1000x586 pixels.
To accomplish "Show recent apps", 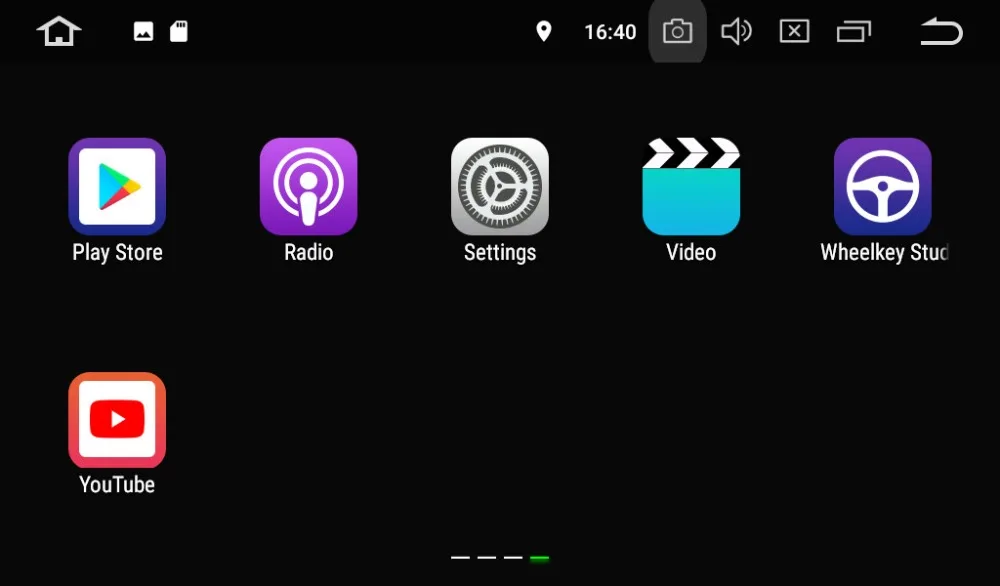I will [853, 31].
